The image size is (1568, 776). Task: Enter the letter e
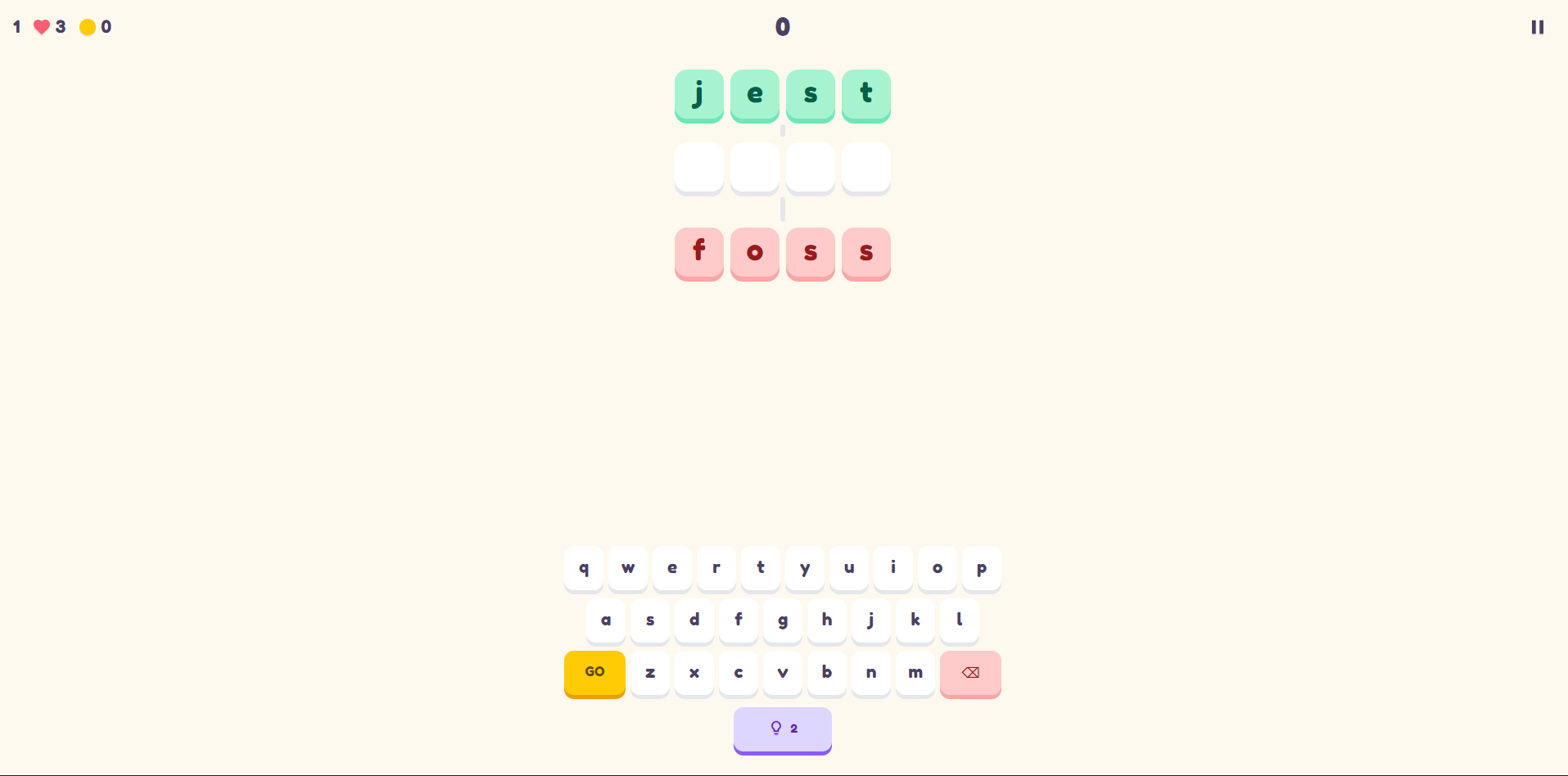(672, 568)
